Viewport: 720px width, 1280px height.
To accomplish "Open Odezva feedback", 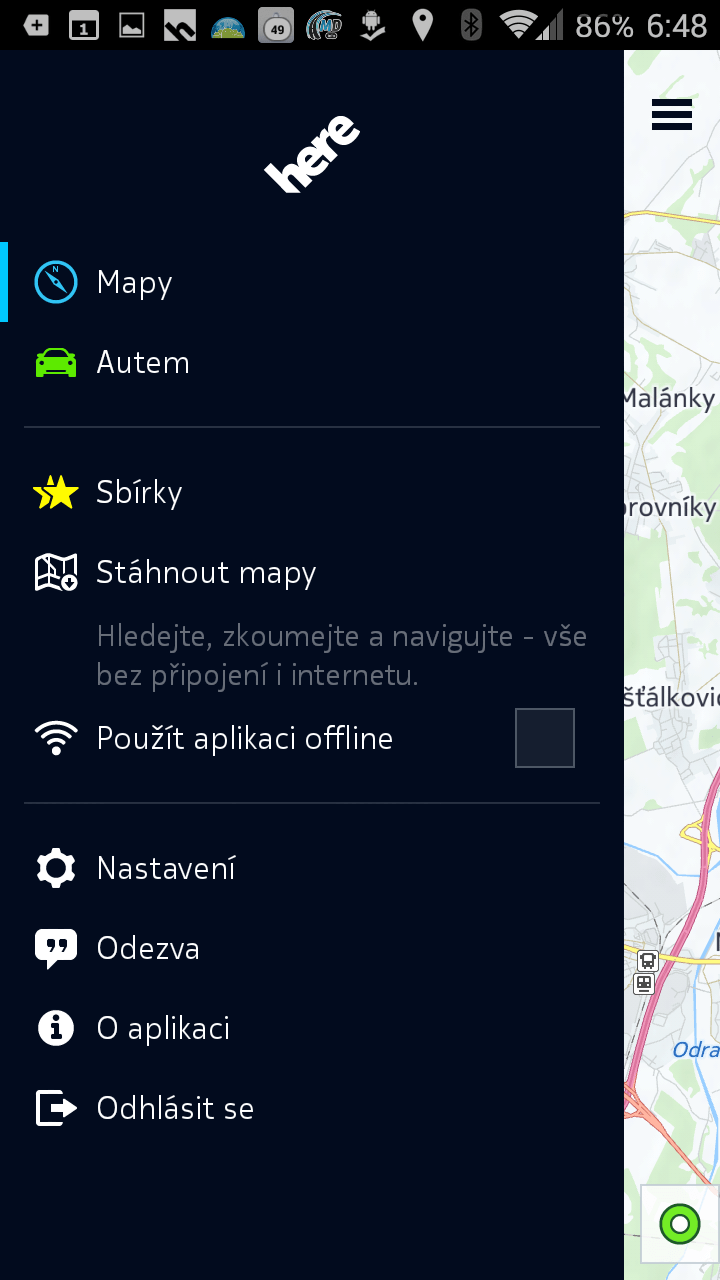I will 312,948.
